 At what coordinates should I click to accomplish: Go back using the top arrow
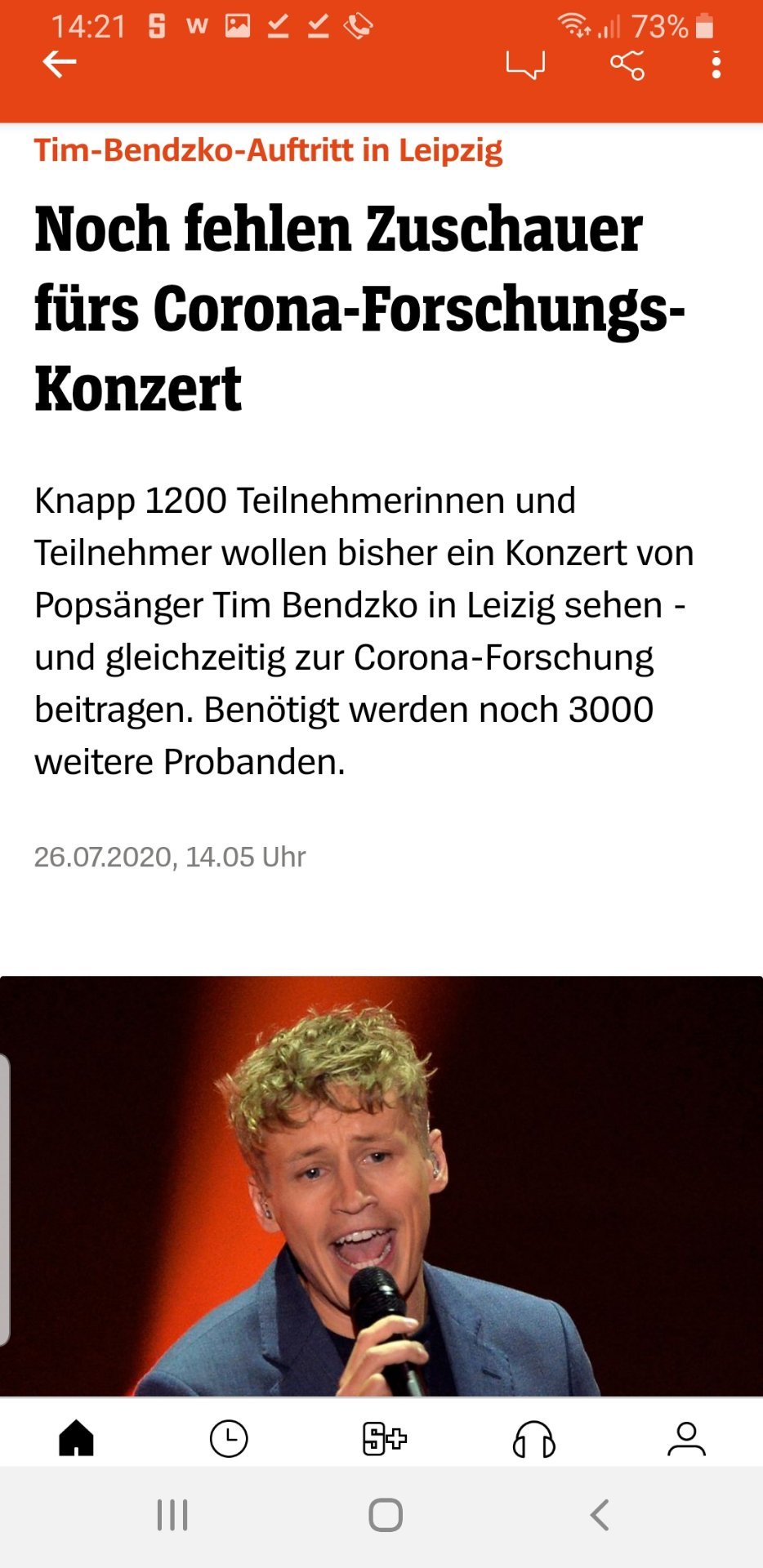[60, 64]
